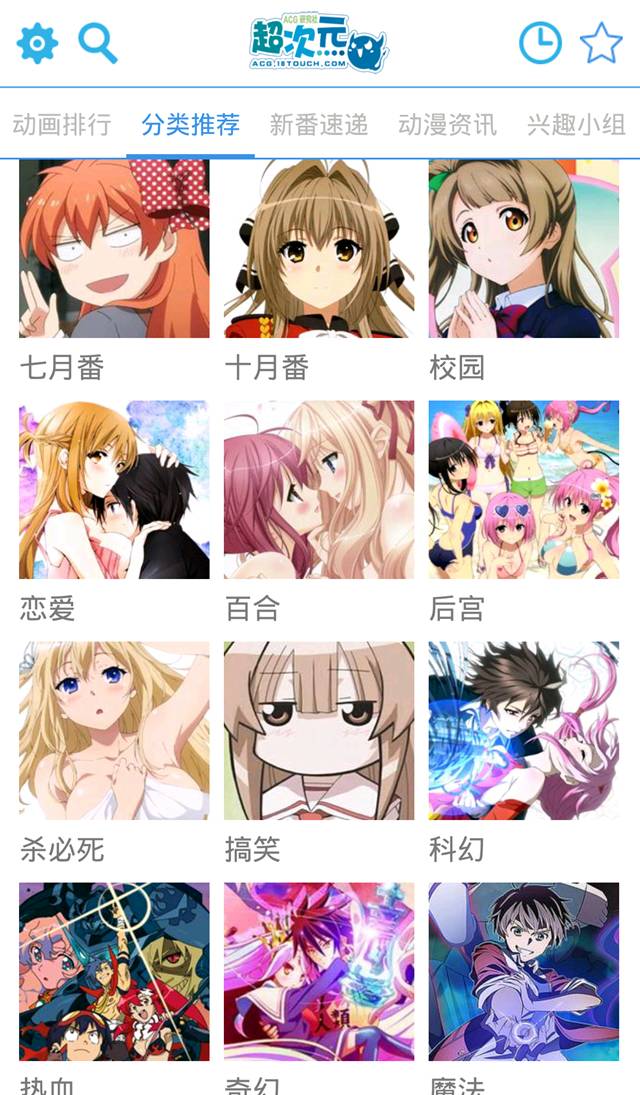Viewport: 640px width, 1095px height.
Task: Open the settings gear icon
Action: 38,44
